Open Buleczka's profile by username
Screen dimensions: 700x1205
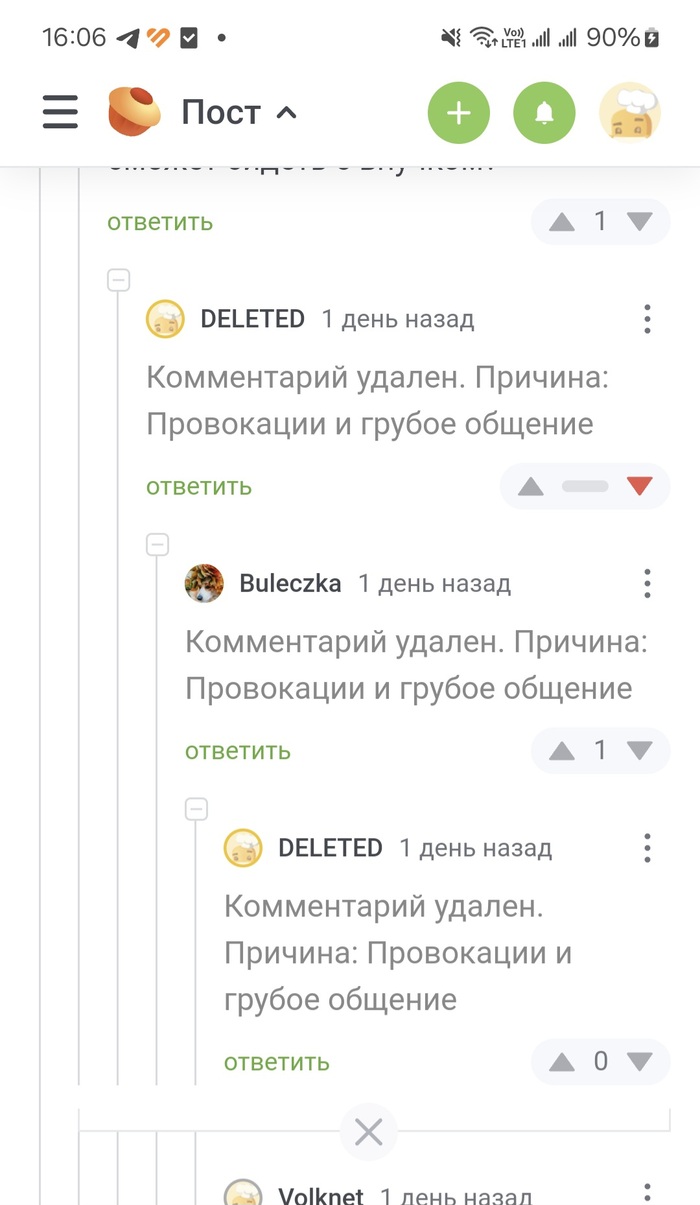pyautogui.click(x=290, y=583)
